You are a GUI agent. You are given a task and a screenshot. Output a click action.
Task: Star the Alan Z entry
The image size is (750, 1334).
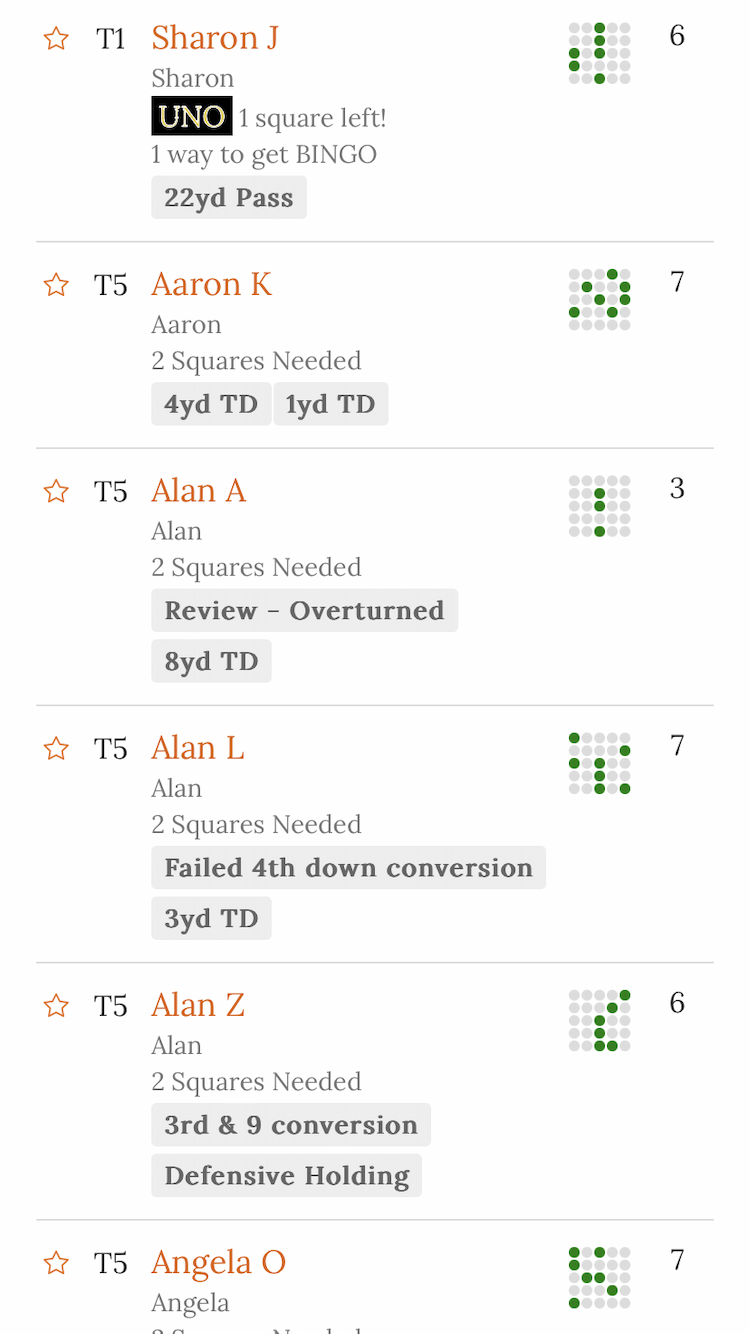pyautogui.click(x=56, y=1005)
